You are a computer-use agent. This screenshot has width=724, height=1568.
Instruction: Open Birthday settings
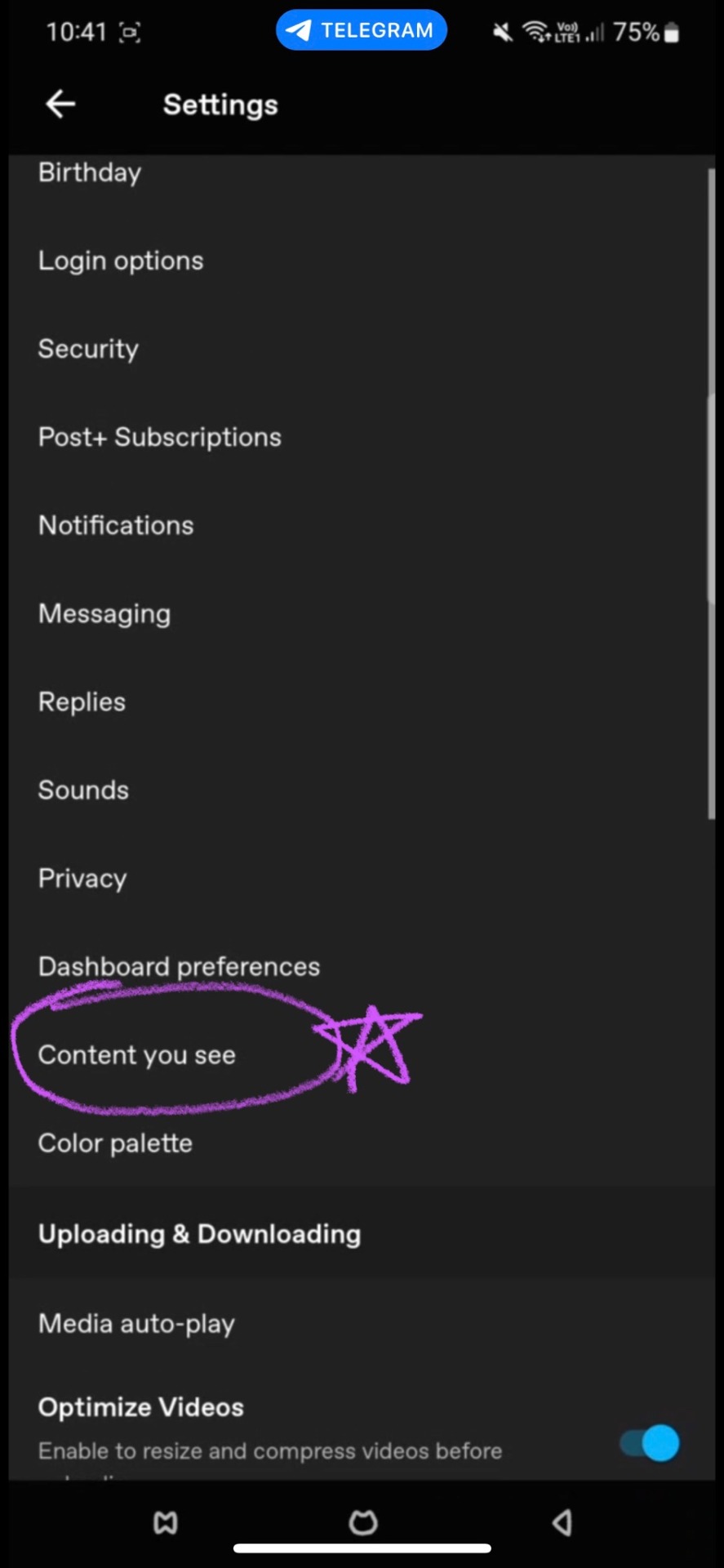click(x=90, y=173)
